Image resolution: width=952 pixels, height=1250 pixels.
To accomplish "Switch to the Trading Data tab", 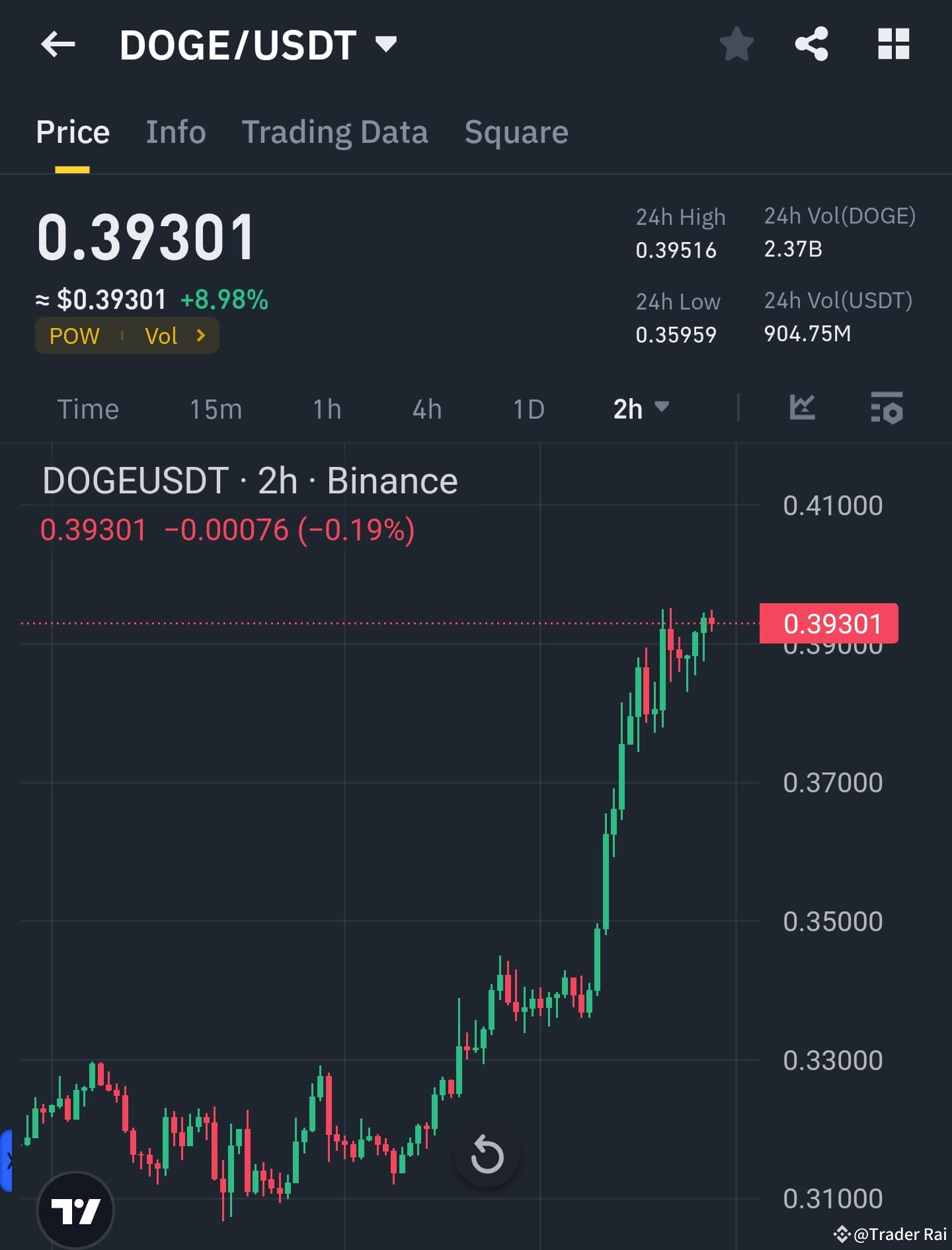I will tap(336, 132).
